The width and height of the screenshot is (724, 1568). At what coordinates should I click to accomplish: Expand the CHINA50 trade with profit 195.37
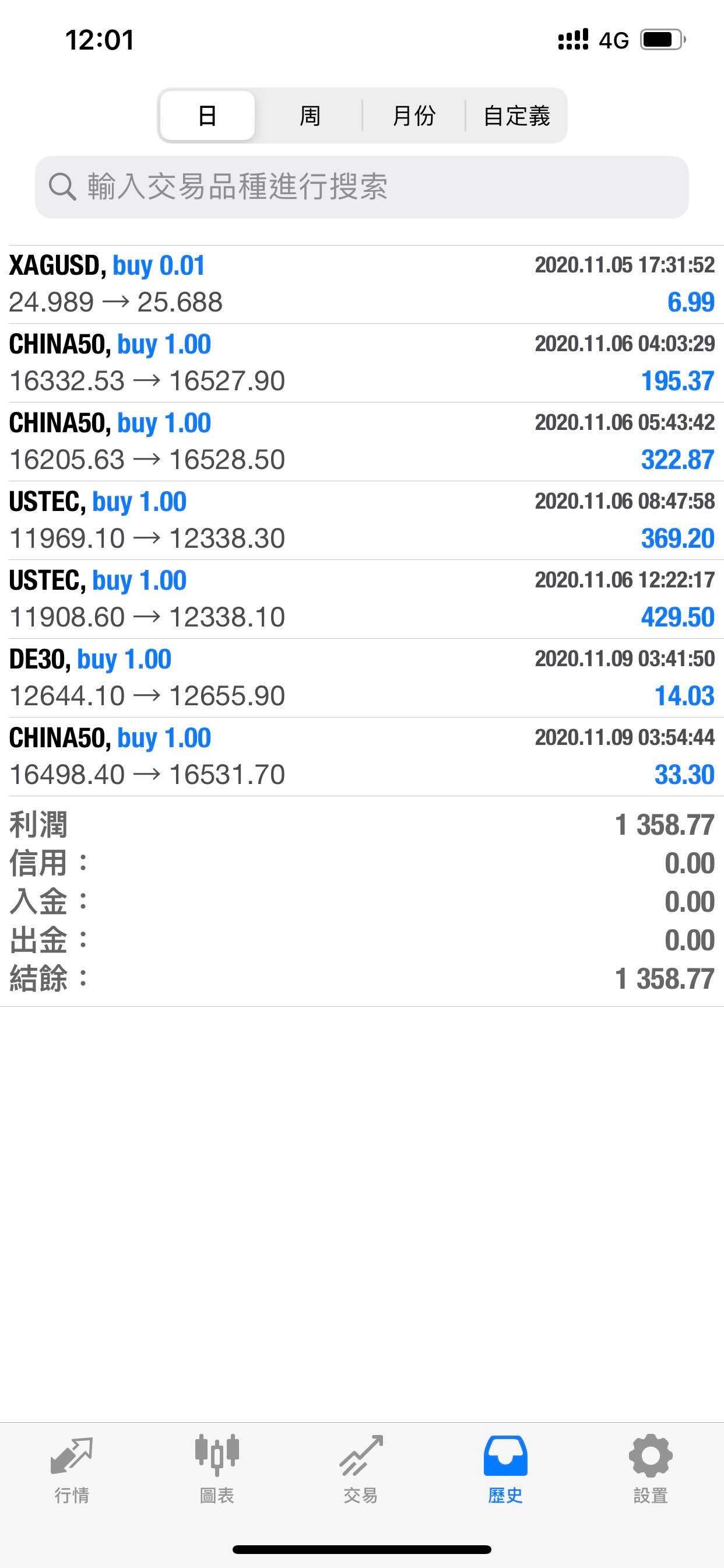tap(362, 363)
